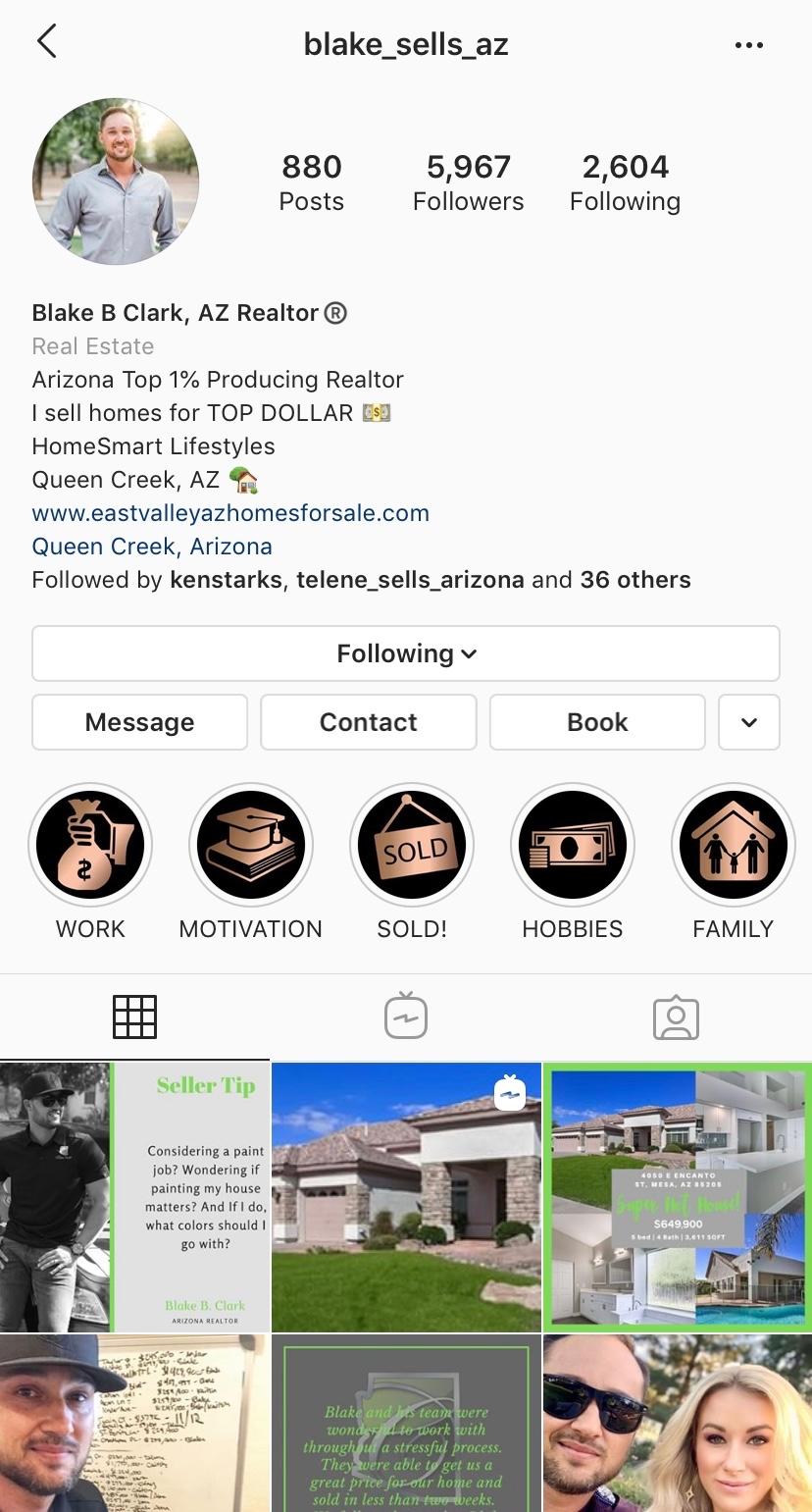Tap the Contact button
The width and height of the screenshot is (812, 1512).
click(369, 722)
